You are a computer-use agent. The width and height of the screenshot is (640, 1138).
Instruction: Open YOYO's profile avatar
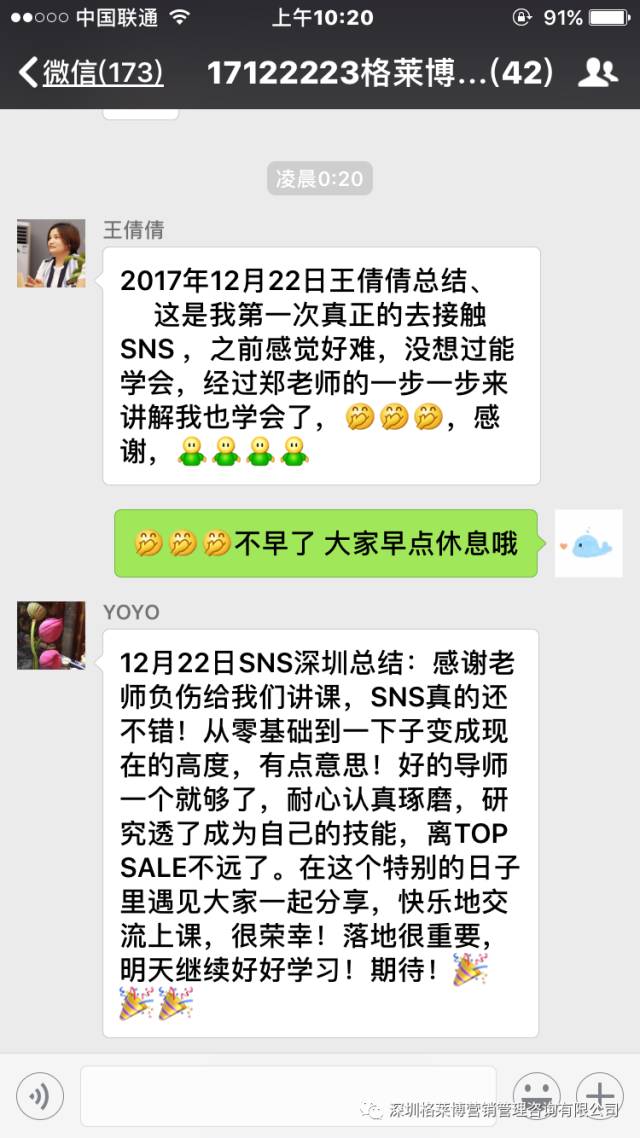click(51, 635)
